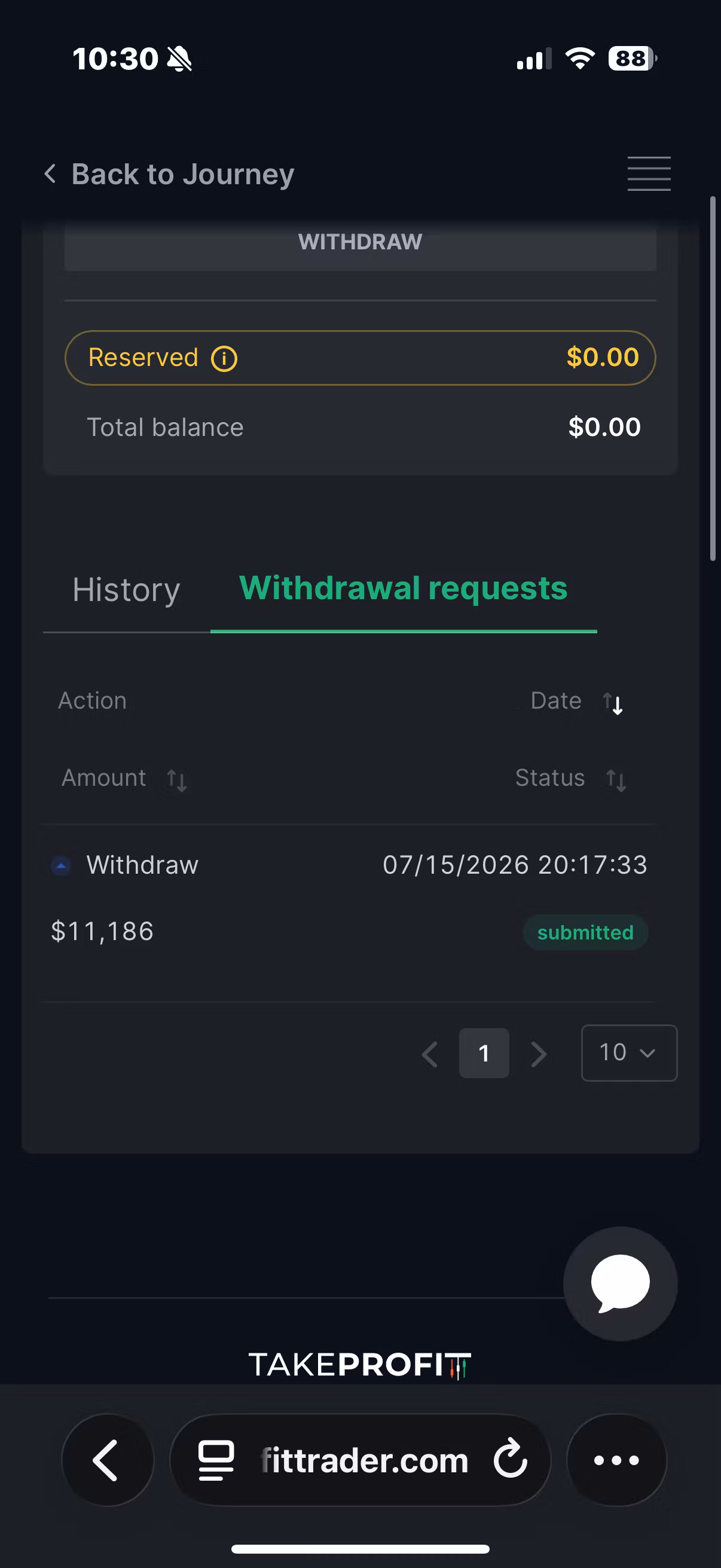Viewport: 721px width, 1568px height.
Task: Go to next page of requests
Action: [539, 1054]
